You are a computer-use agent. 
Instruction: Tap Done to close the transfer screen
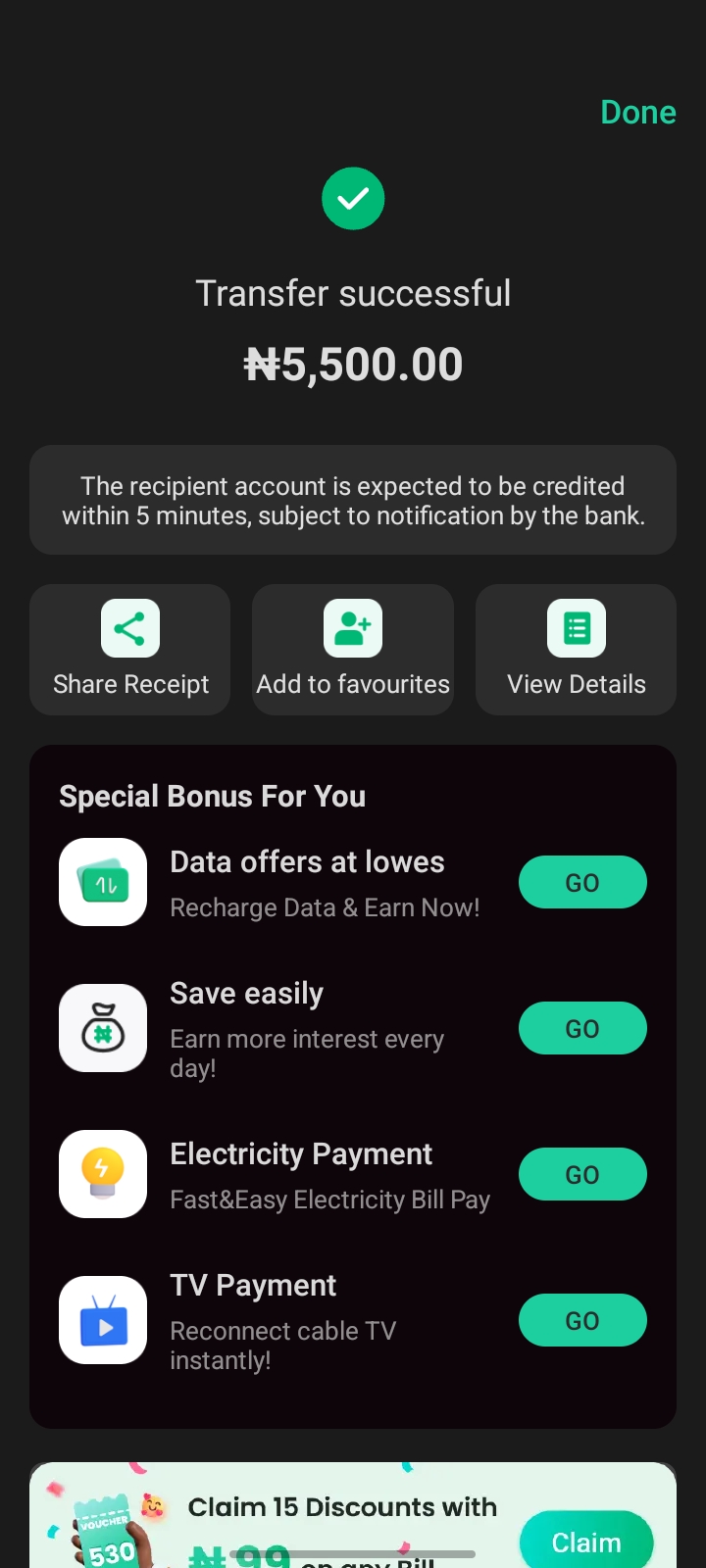[x=637, y=113]
